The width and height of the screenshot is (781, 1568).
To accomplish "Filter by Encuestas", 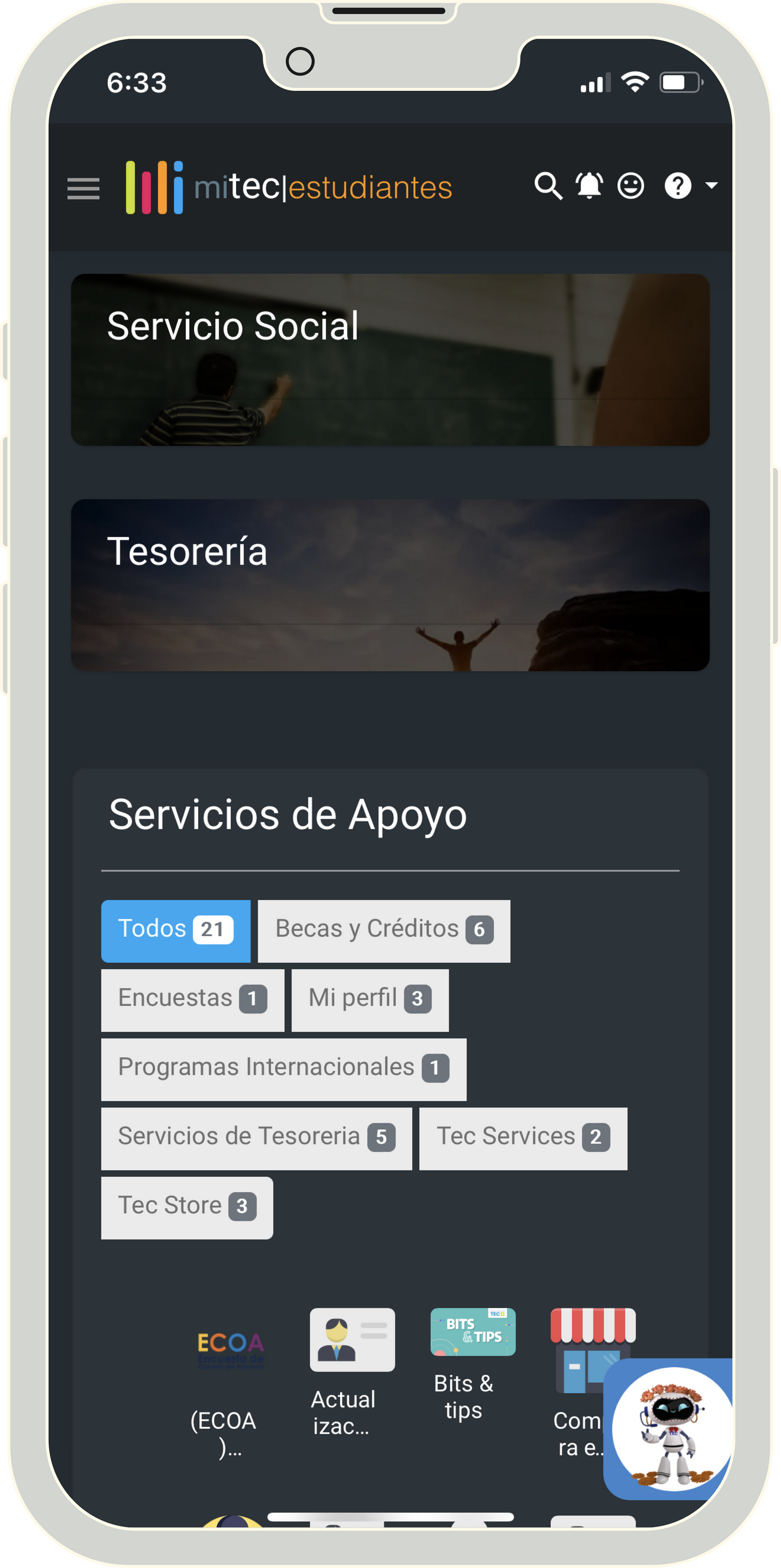I will pos(192,1000).
